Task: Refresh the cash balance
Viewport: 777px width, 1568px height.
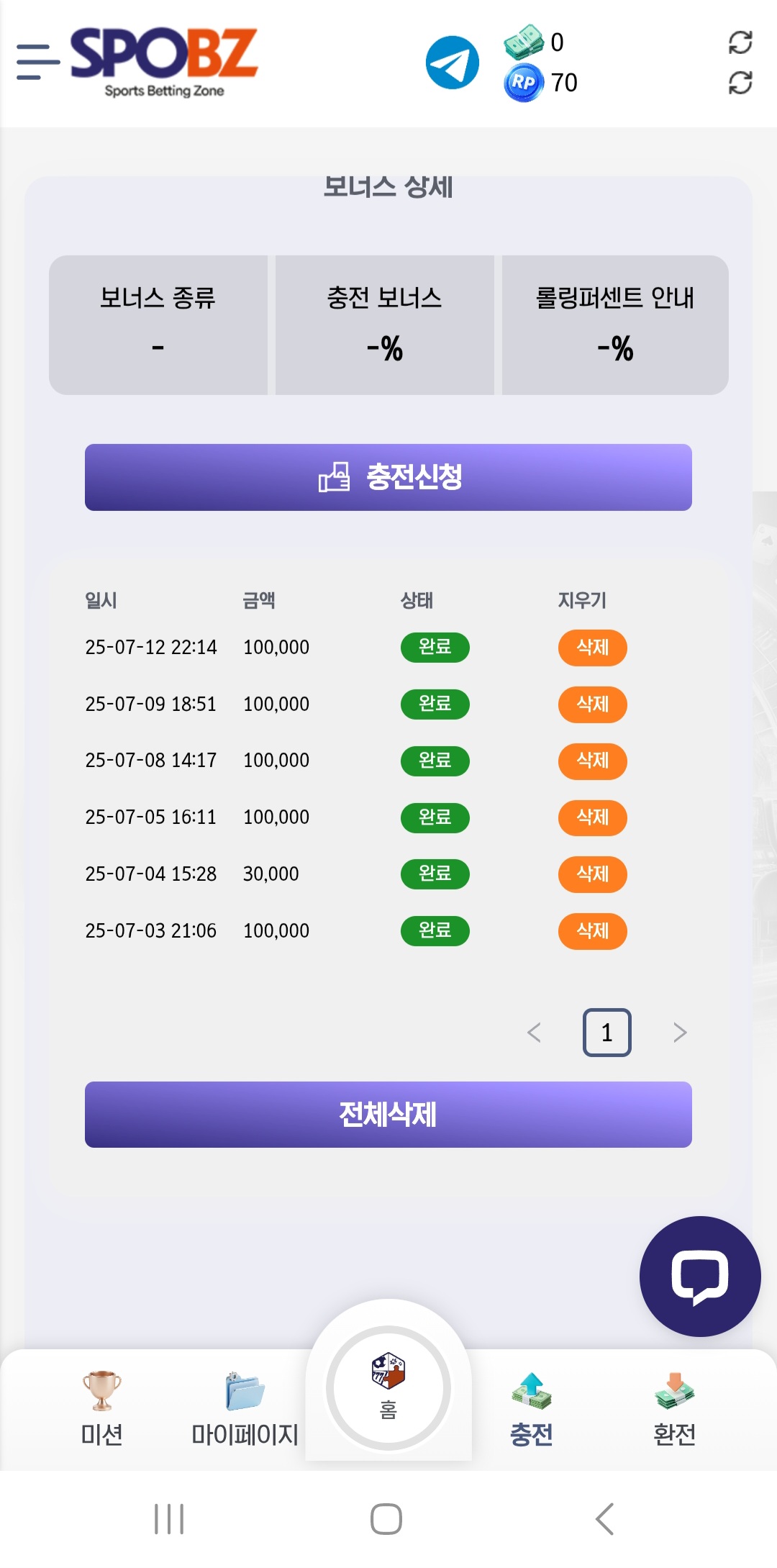Action: [740, 42]
